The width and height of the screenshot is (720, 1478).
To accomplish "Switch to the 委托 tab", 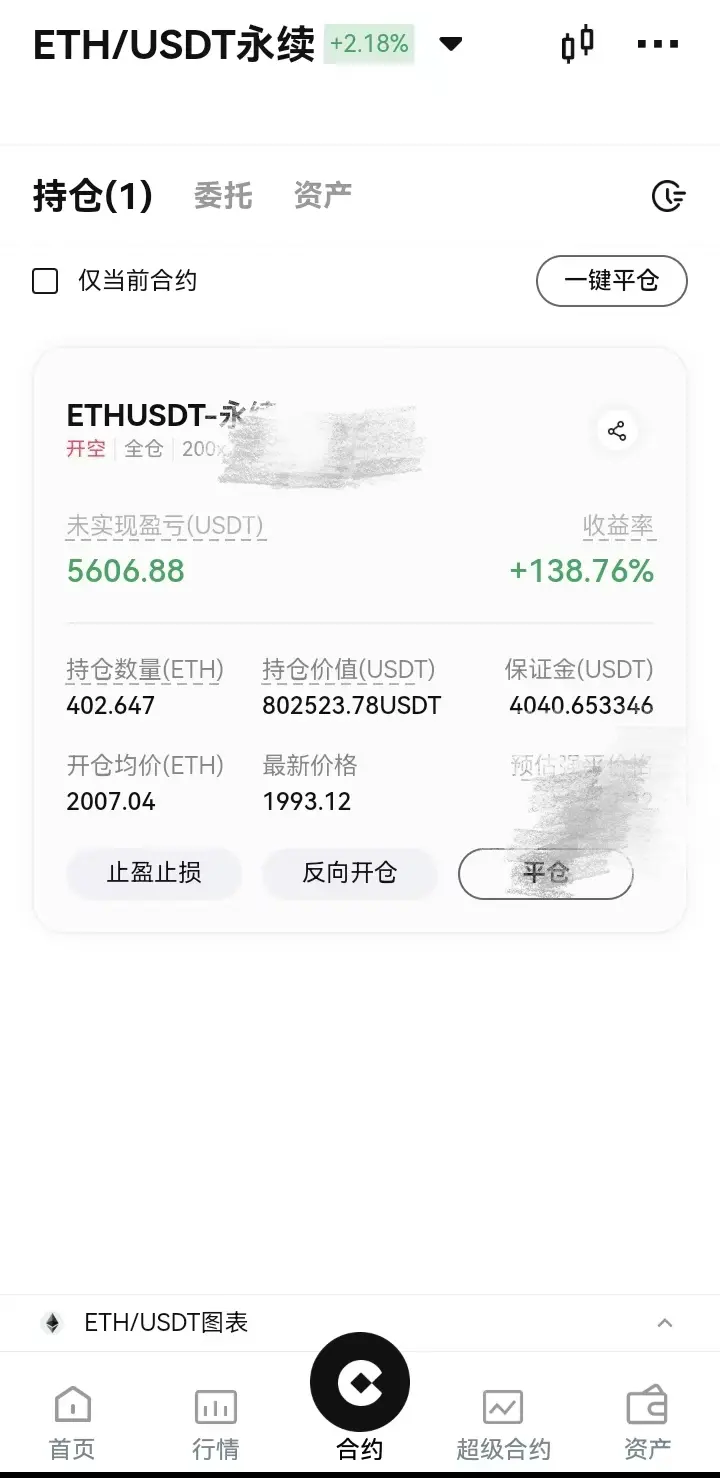I will 222,196.
